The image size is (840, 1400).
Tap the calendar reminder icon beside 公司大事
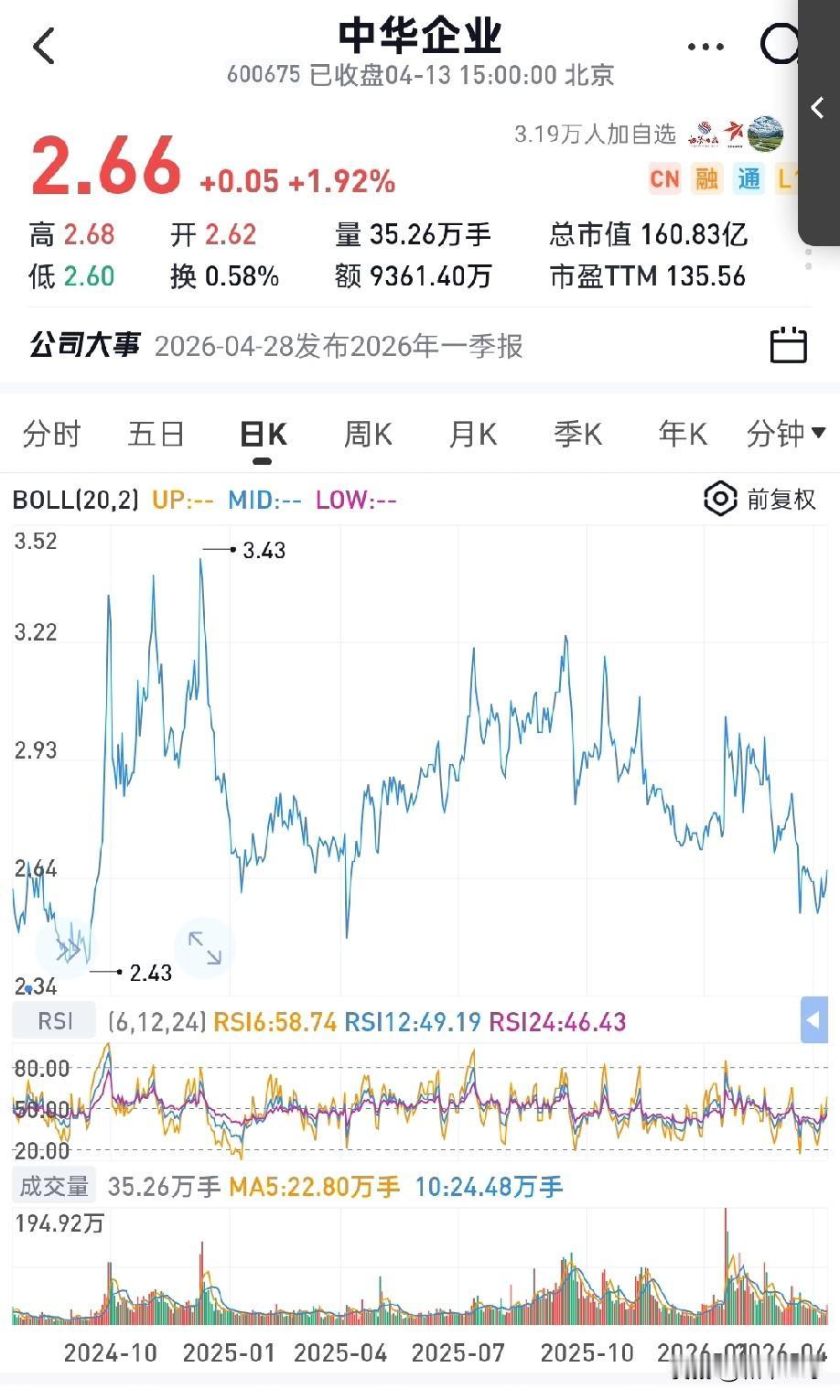click(789, 346)
